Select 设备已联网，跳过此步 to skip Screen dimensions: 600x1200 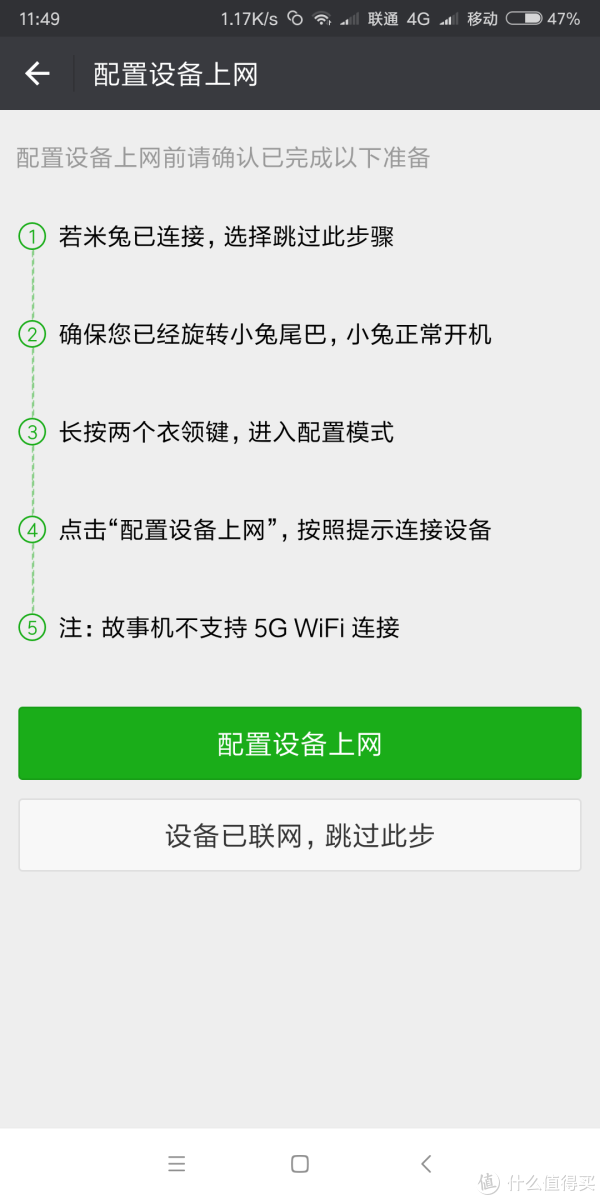[x=300, y=835]
